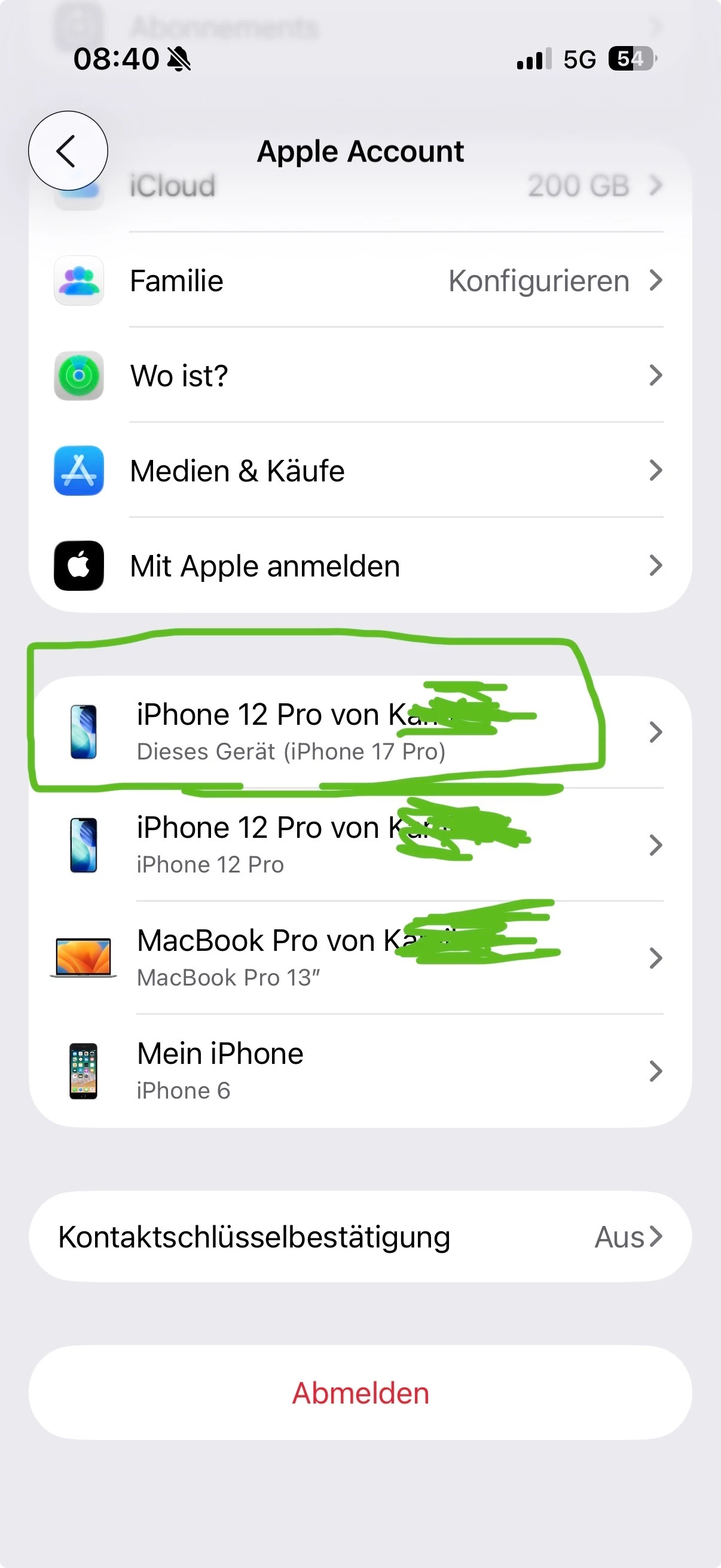
Task: Open Mit Apple anmelden
Action: 359,566
